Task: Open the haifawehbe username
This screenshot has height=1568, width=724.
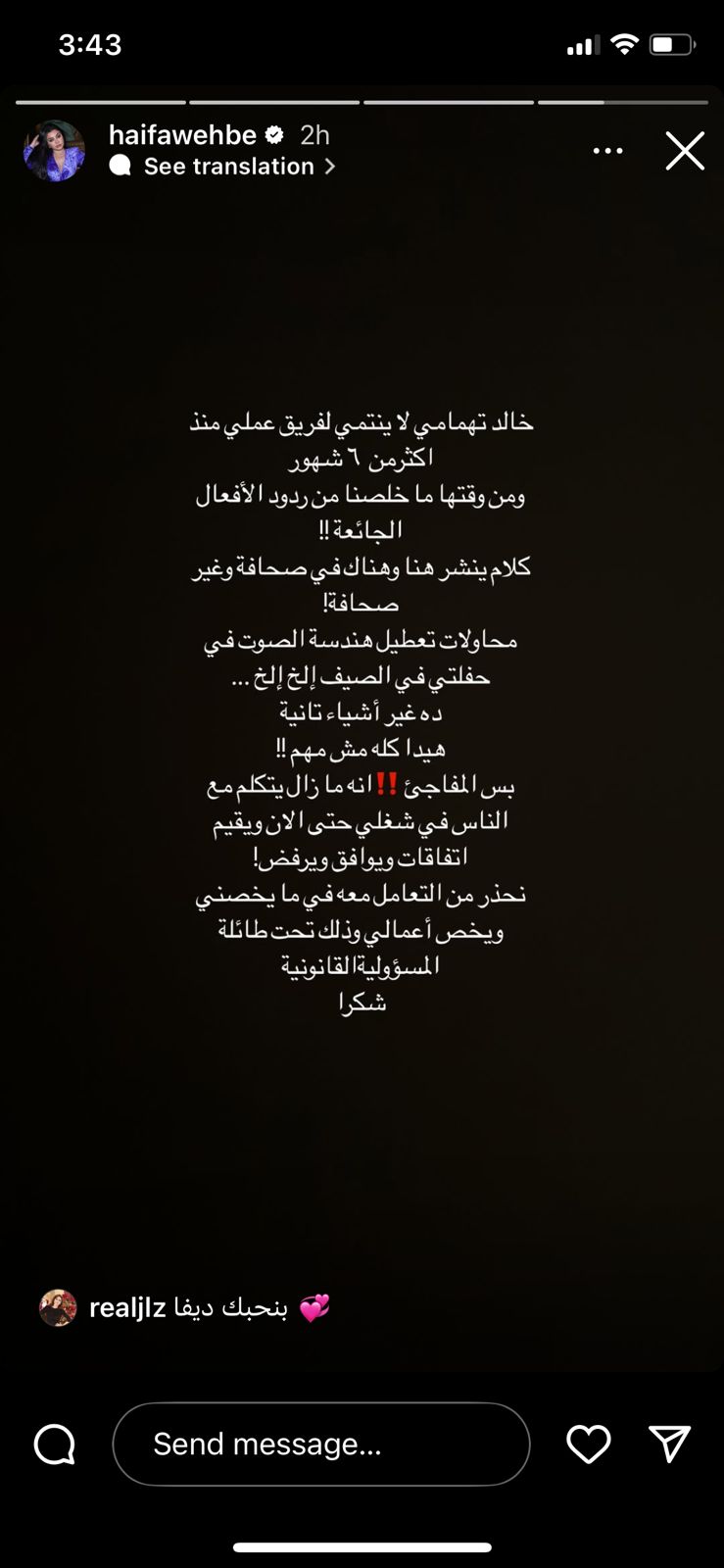Action: [x=182, y=135]
